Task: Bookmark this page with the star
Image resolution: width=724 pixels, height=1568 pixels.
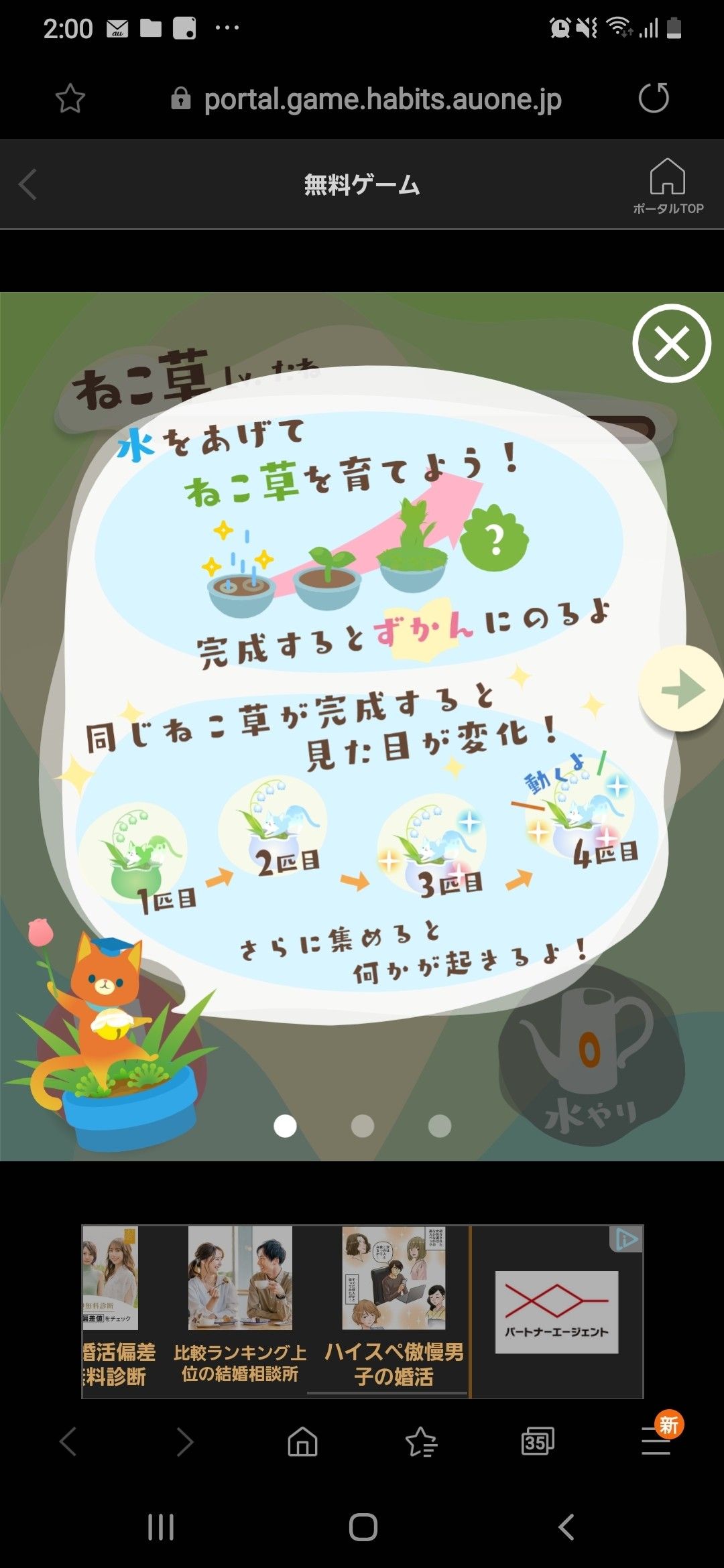Action: [70, 99]
